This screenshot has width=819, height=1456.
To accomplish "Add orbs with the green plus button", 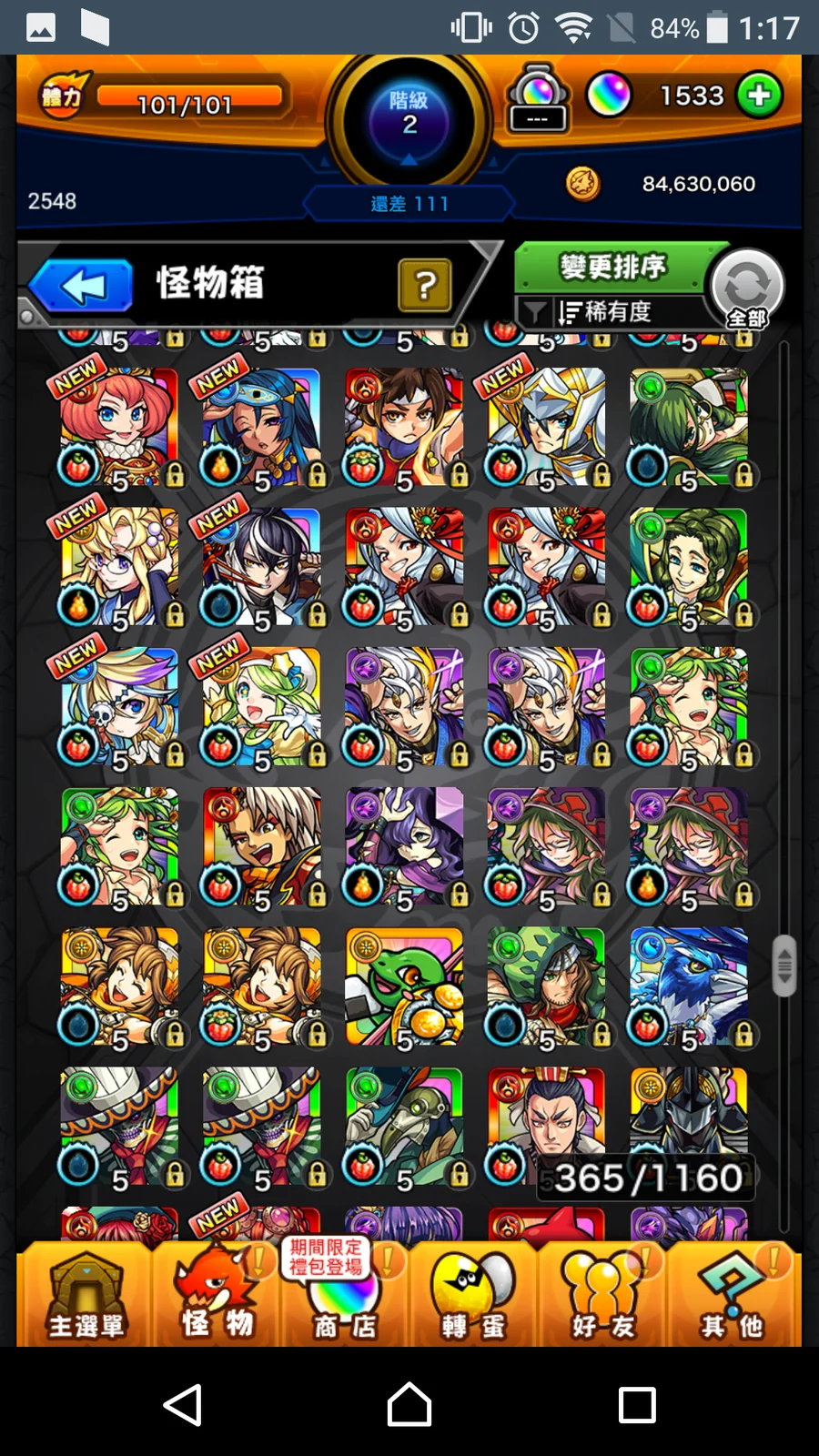I will 760,96.
